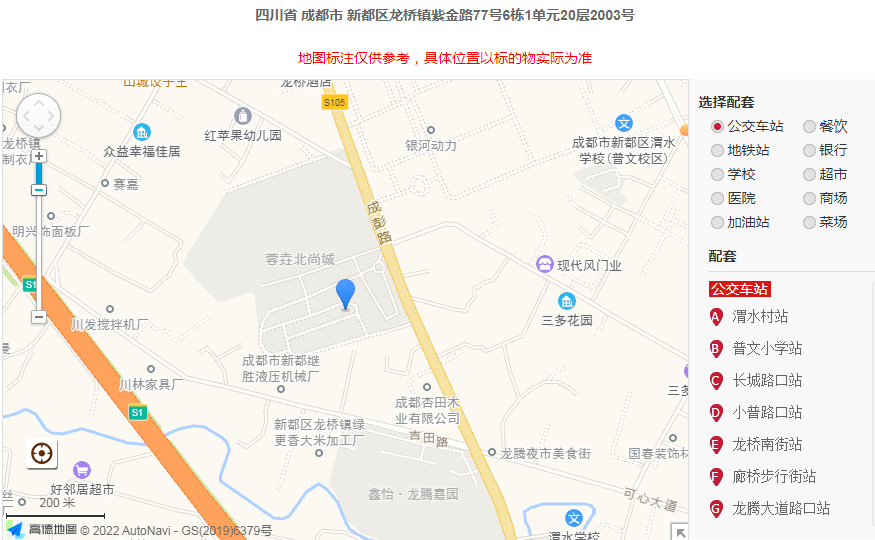Choose 菜场 facility filter
This screenshot has height=540, width=875.
click(809, 223)
